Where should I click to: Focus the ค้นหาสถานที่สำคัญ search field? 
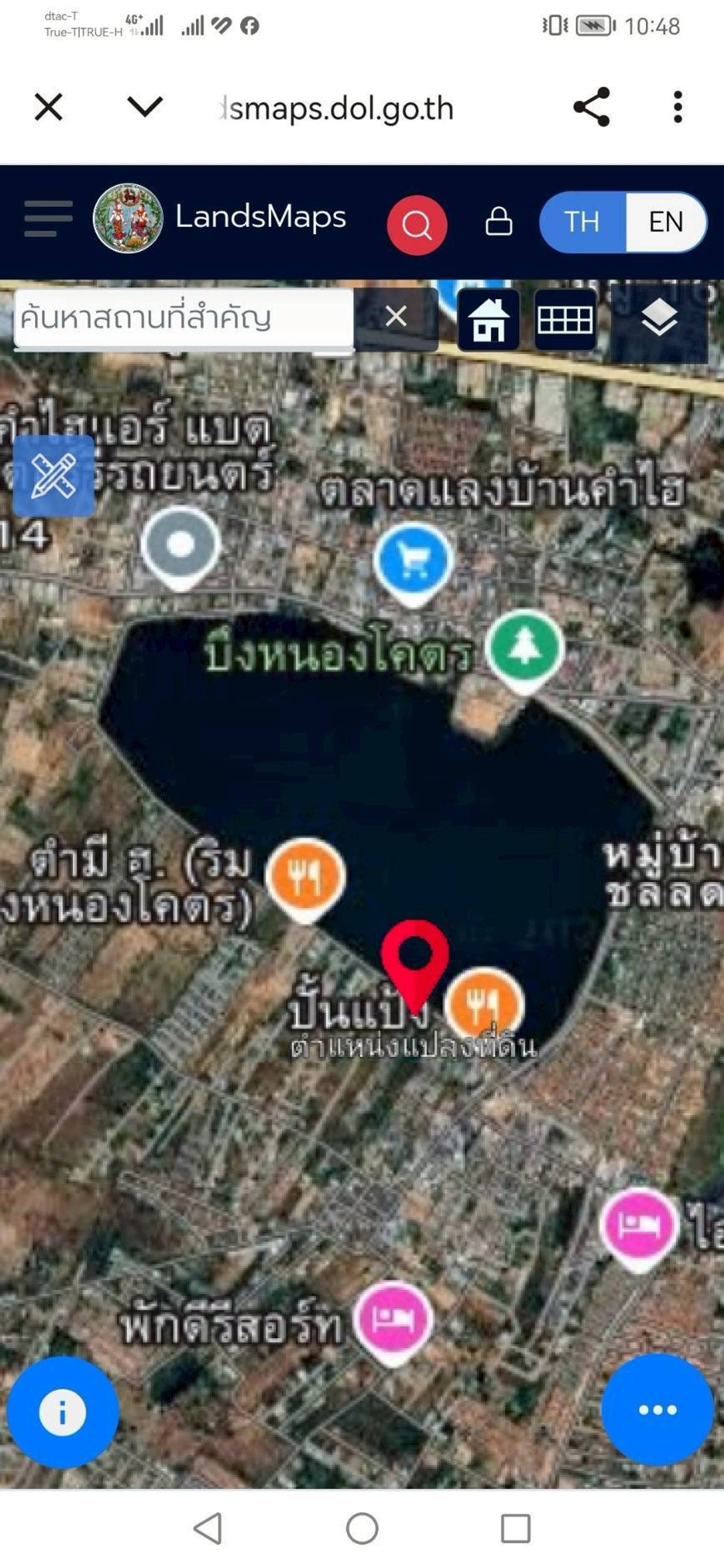tap(183, 318)
